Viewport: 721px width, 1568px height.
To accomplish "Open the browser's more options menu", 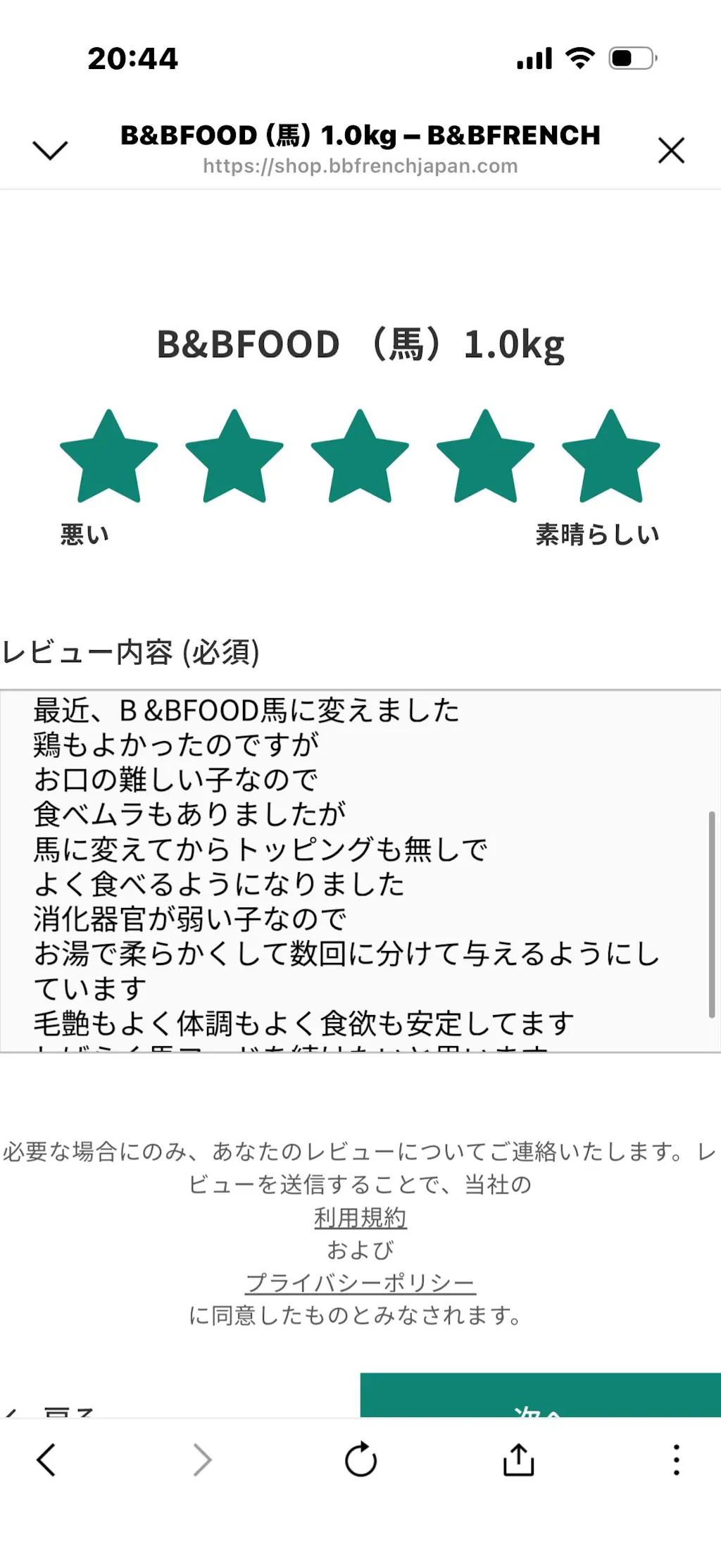I will [676, 1460].
